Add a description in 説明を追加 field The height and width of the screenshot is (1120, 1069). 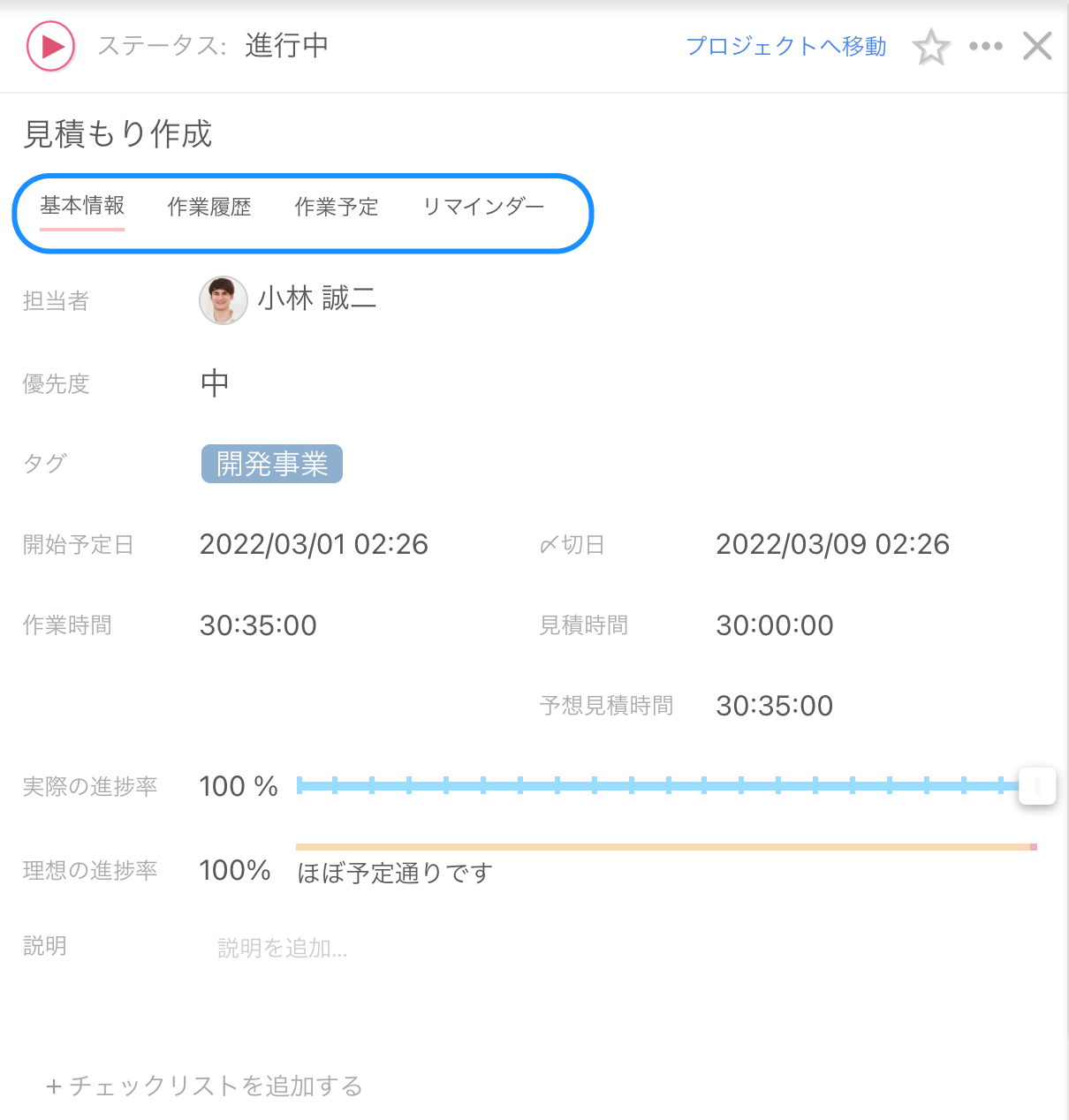click(283, 948)
